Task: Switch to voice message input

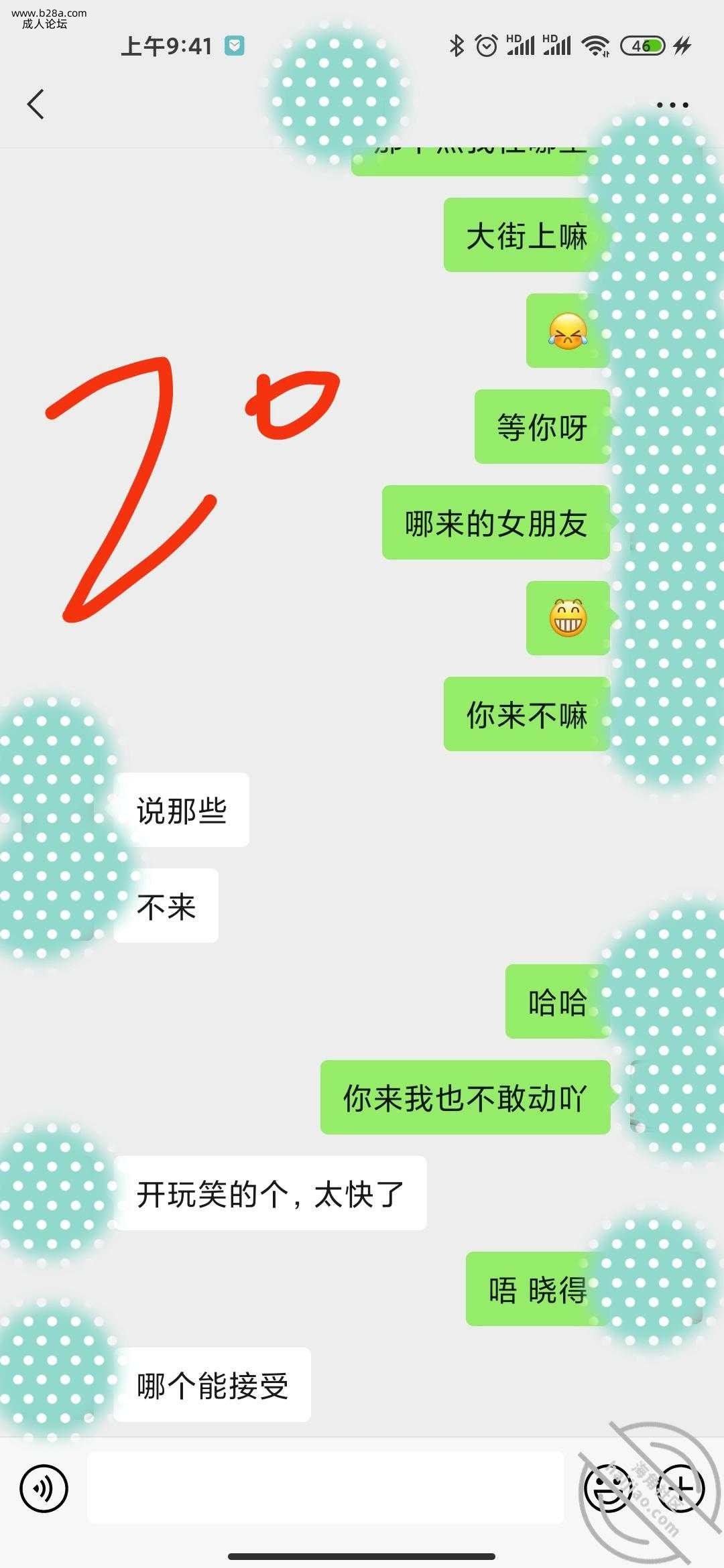Action: (44, 1488)
